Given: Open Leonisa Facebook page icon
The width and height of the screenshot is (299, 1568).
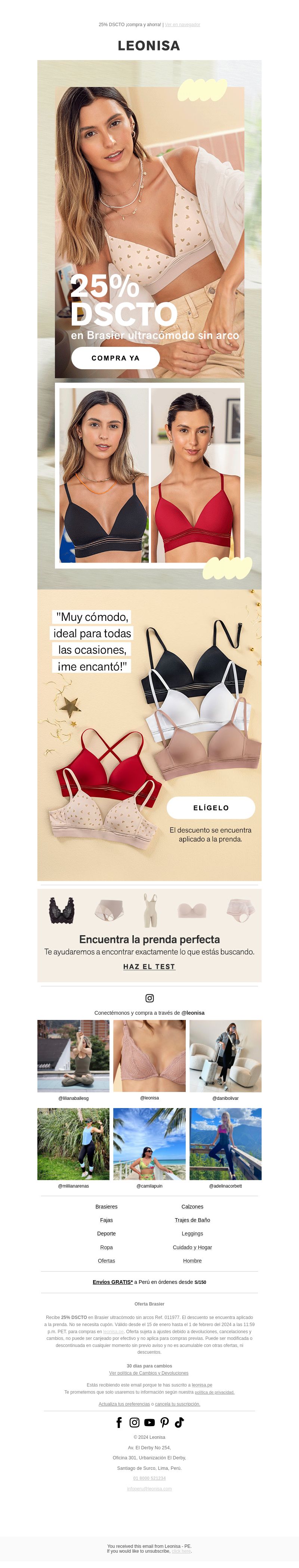Looking at the screenshot, I should pyautogui.click(x=119, y=1422).
